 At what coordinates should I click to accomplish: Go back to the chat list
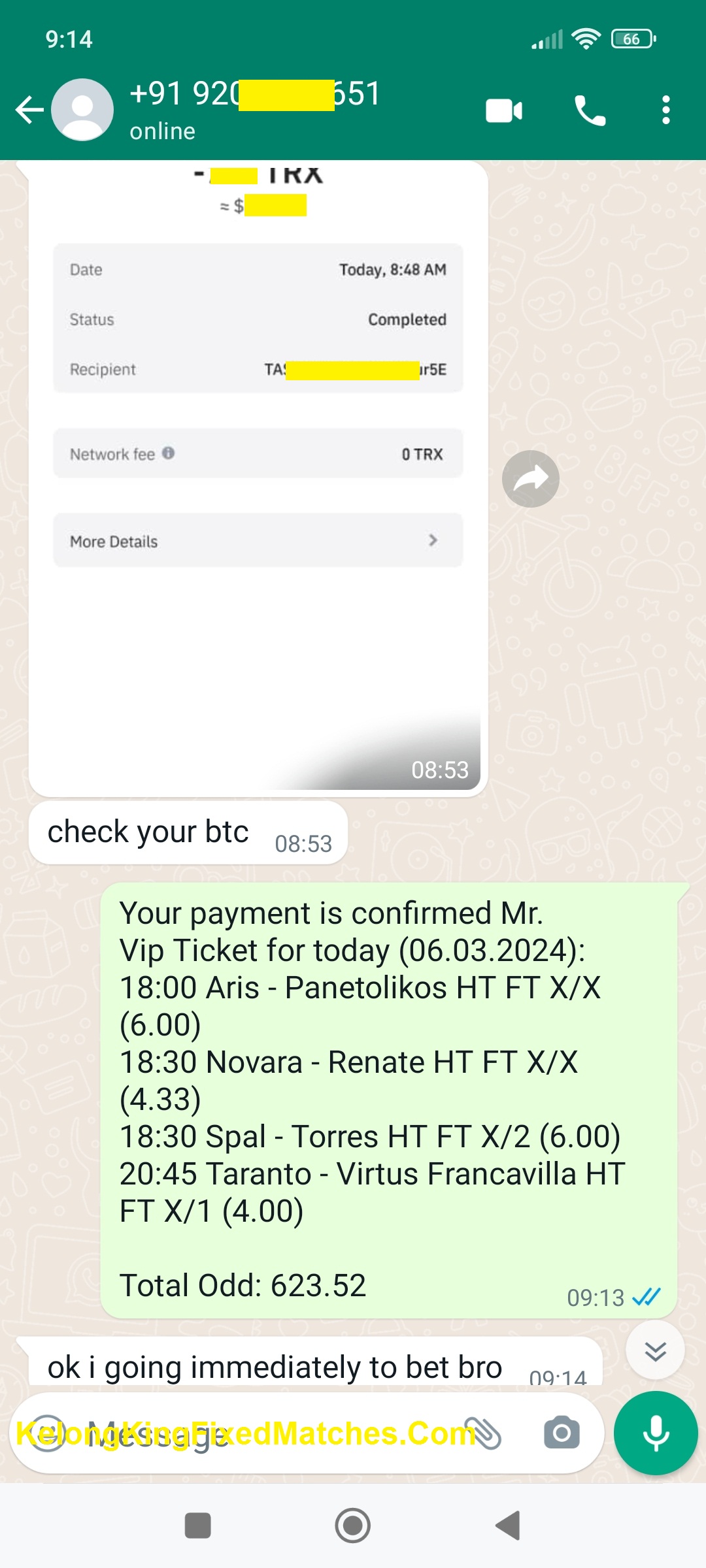point(29,110)
